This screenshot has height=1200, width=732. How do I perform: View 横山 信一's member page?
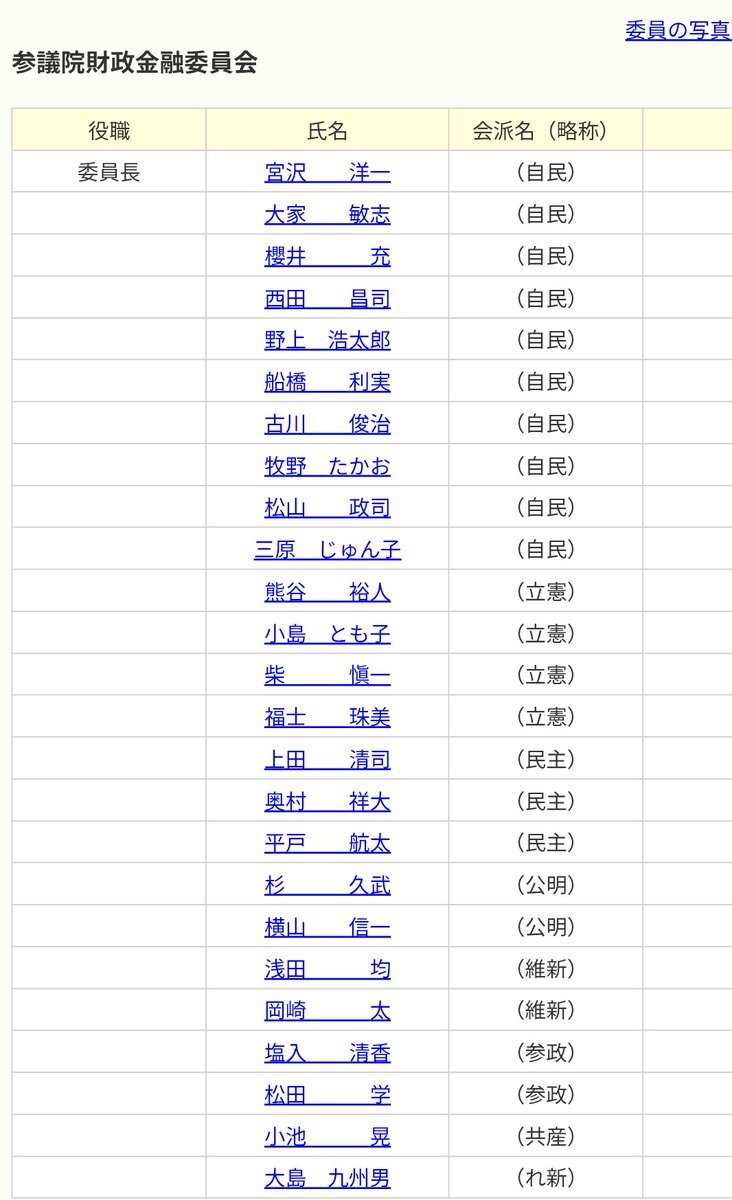[327, 927]
